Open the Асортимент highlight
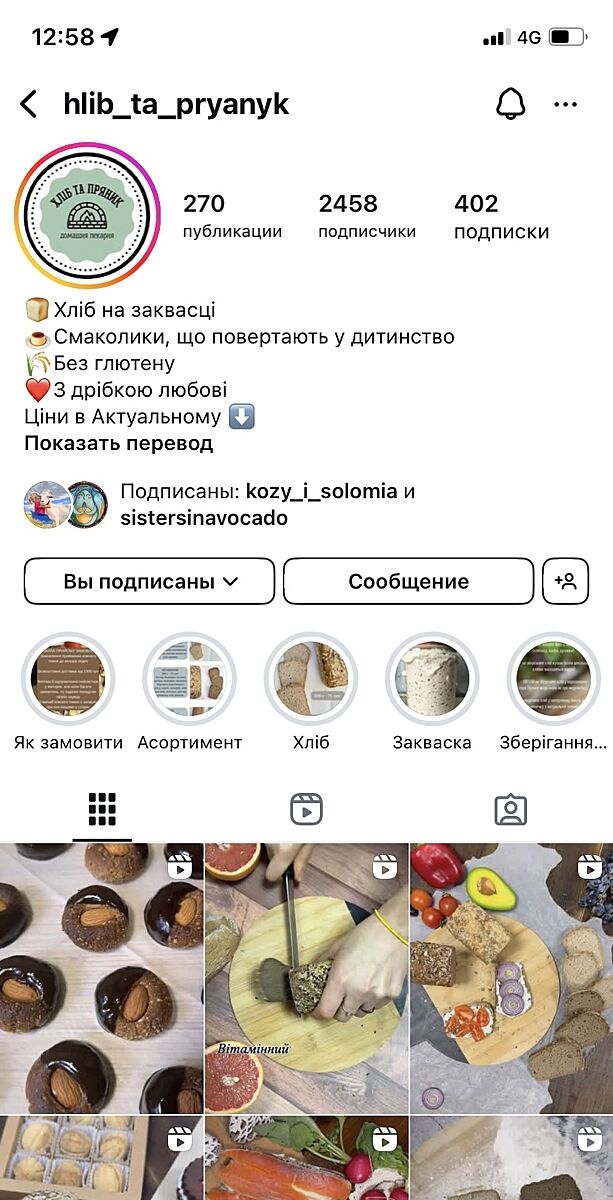This screenshot has width=613, height=1200. coord(190,679)
